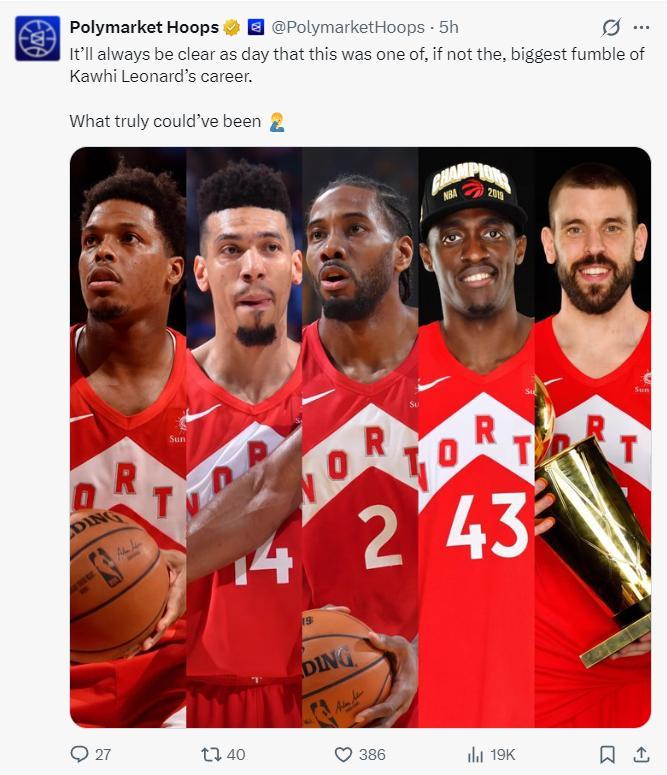Open the post overflow menu

coord(641,27)
